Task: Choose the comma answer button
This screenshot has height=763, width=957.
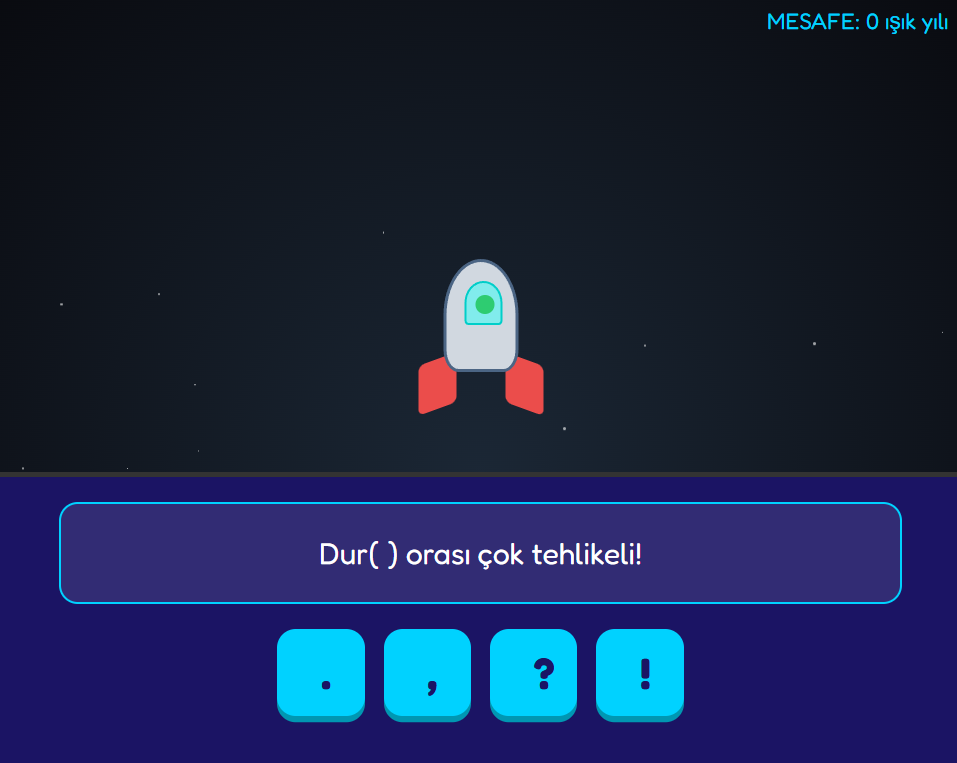Action: click(427, 674)
